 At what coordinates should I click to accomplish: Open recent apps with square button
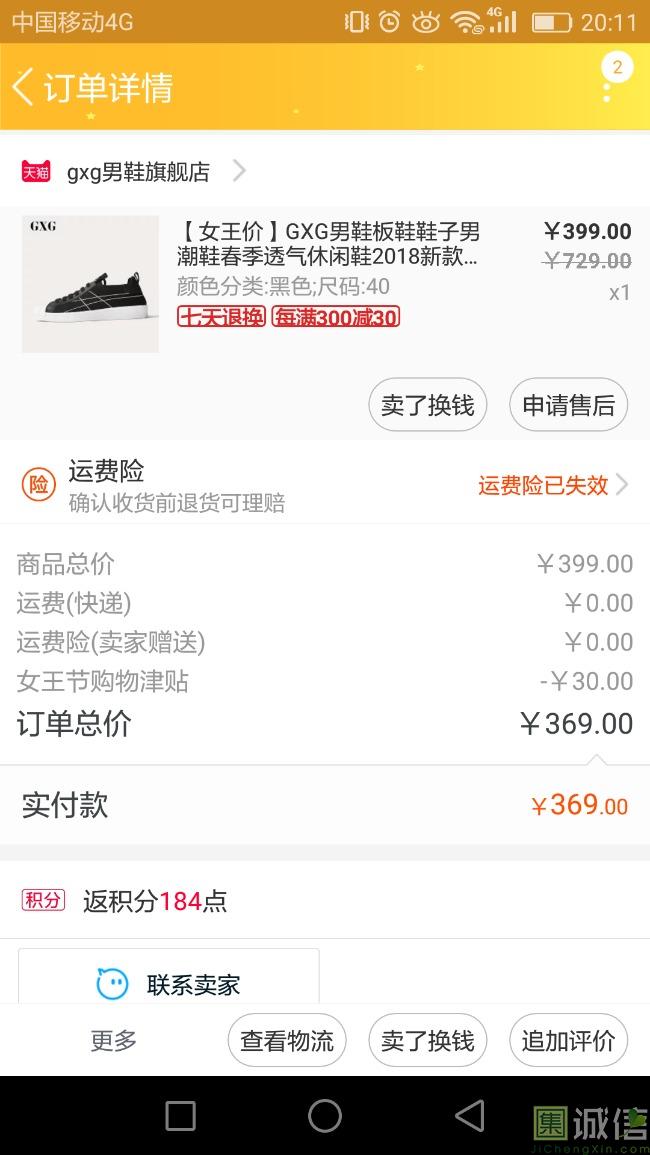click(180, 1116)
